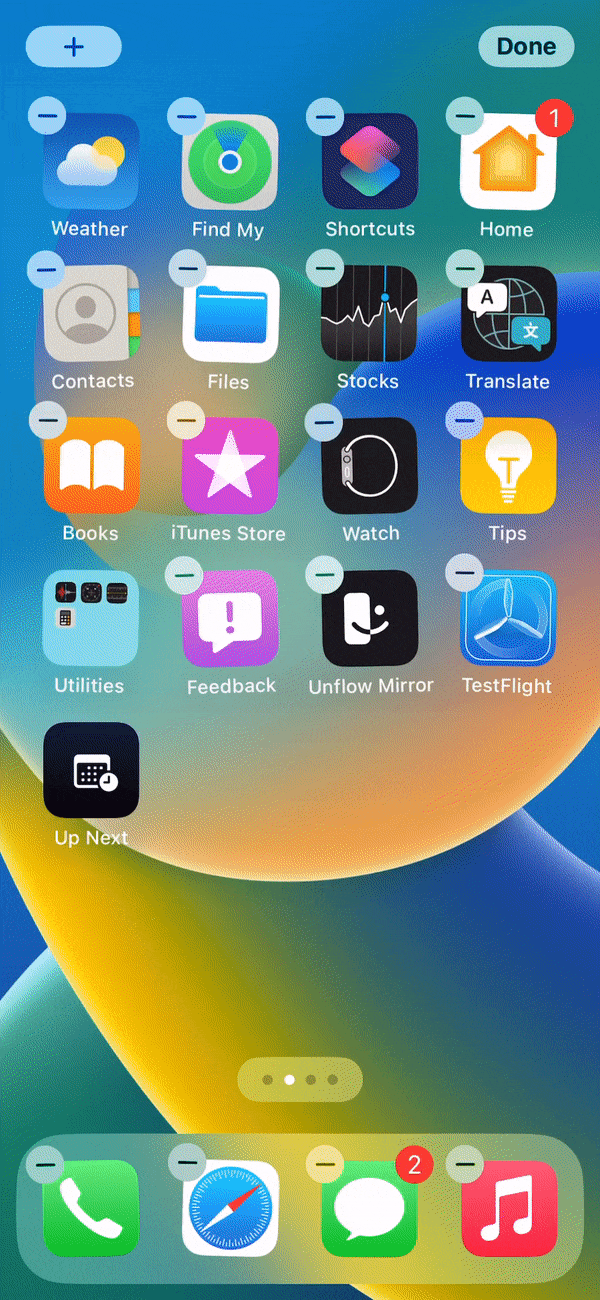The image size is (600, 1300).
Task: Open the Watch app
Action: tap(369, 466)
